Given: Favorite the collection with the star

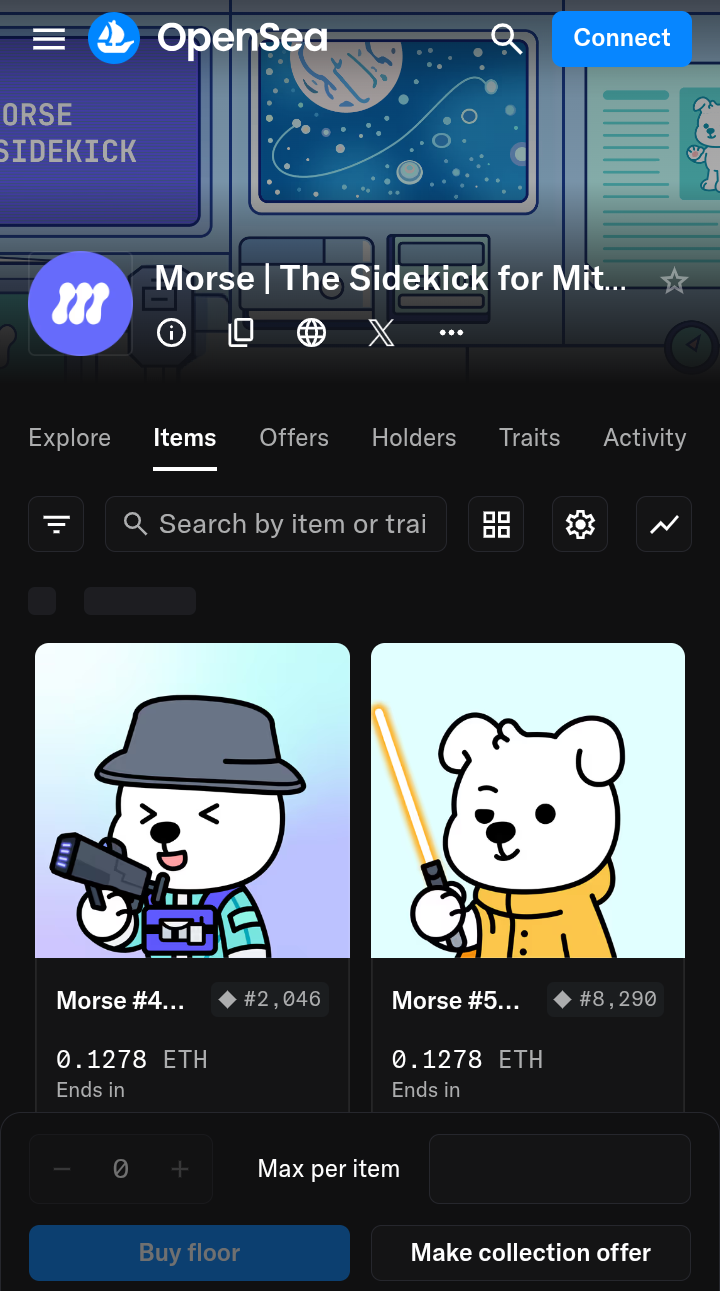Looking at the screenshot, I should (674, 281).
